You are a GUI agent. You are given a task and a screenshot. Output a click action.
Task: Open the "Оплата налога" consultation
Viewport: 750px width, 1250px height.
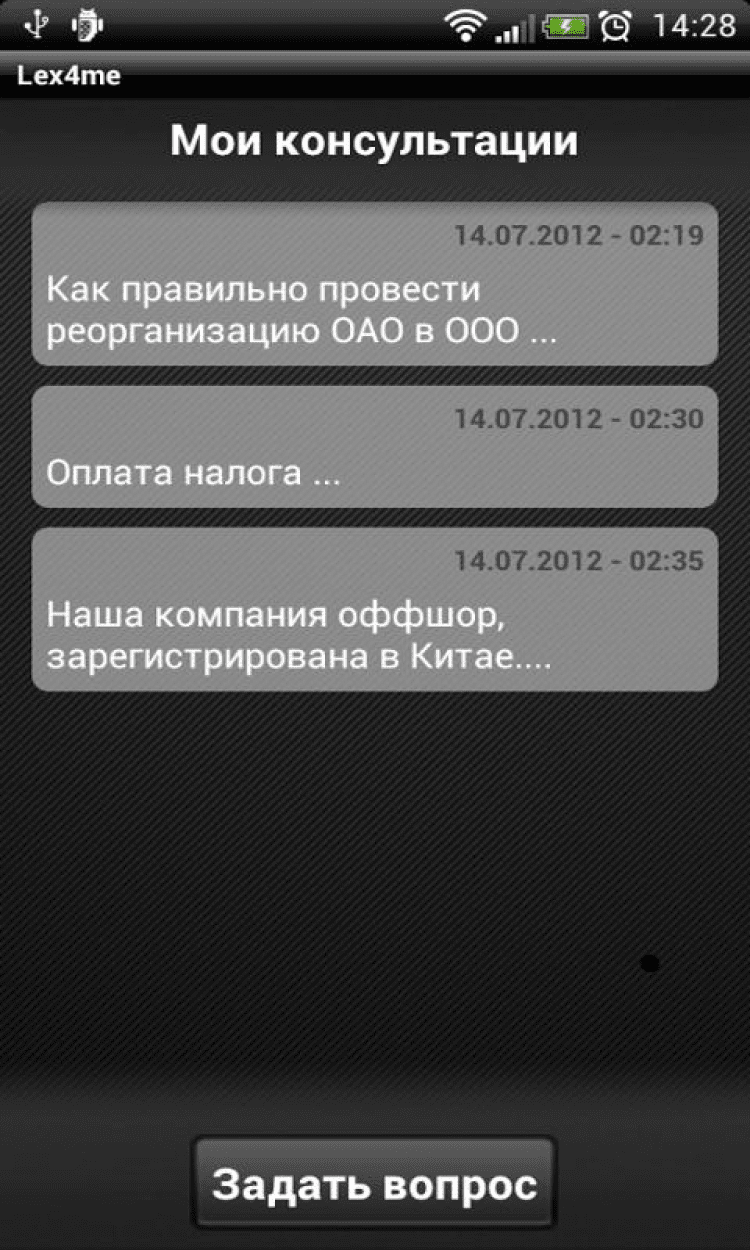coord(374,447)
